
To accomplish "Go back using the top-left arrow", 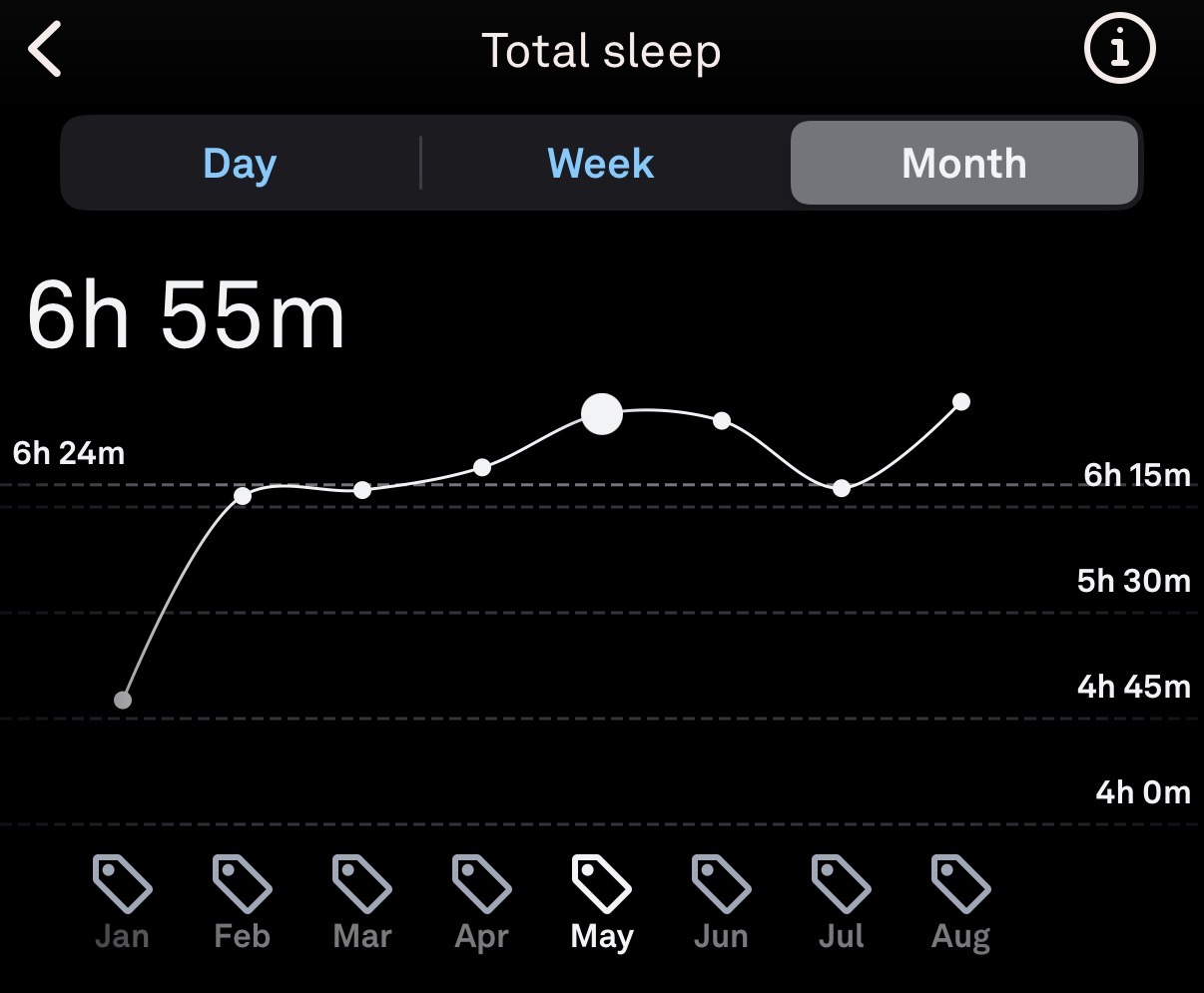I will tap(46, 50).
